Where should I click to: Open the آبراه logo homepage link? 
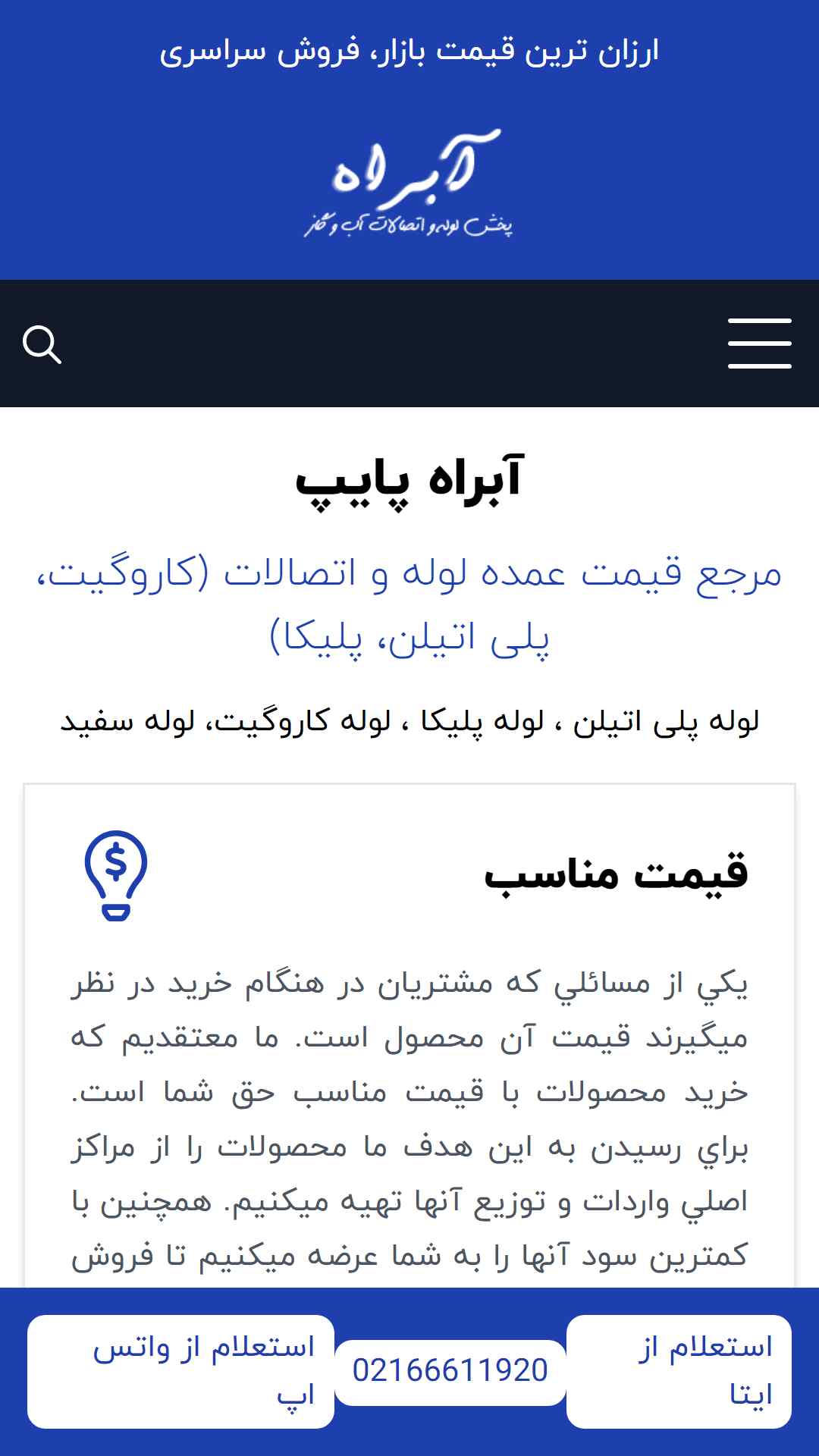tap(409, 182)
